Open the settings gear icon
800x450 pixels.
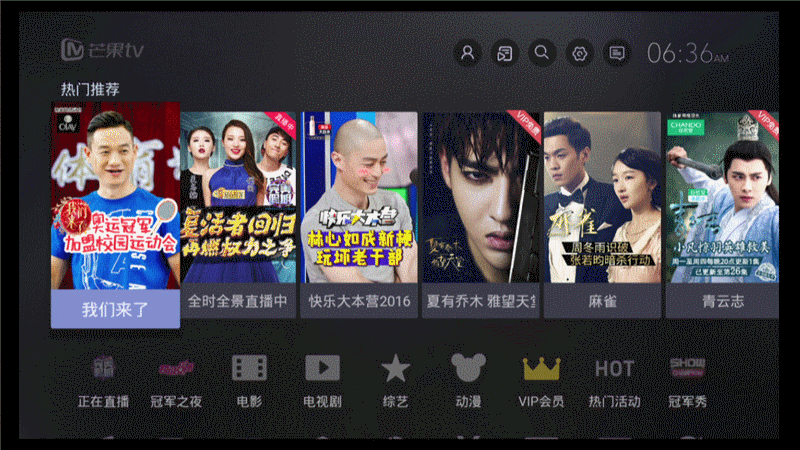tap(579, 53)
